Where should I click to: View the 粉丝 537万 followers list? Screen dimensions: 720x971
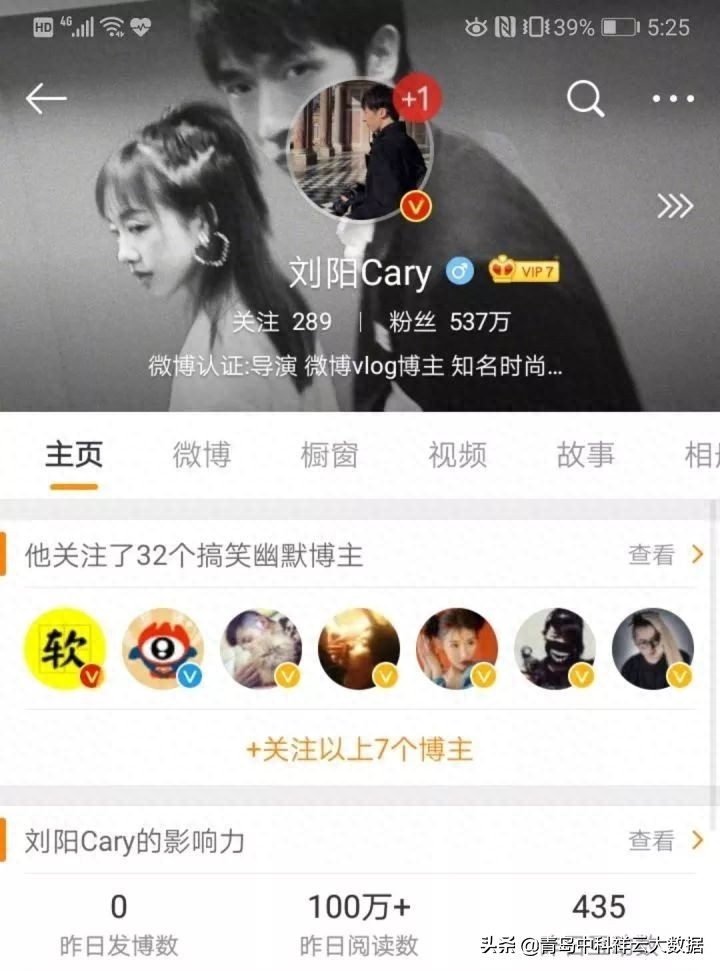click(449, 322)
